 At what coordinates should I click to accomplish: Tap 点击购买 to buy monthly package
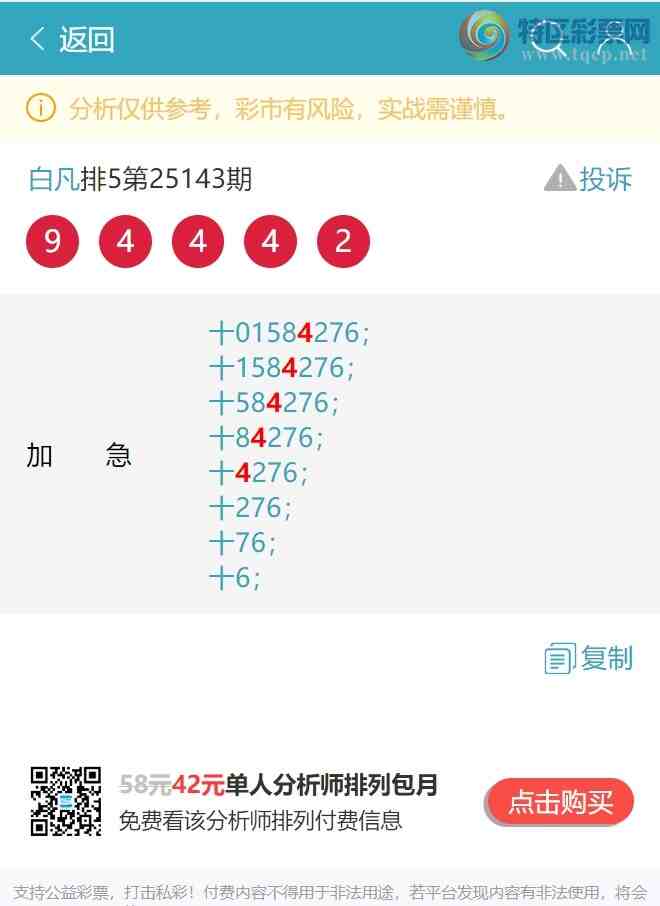pyautogui.click(x=560, y=802)
